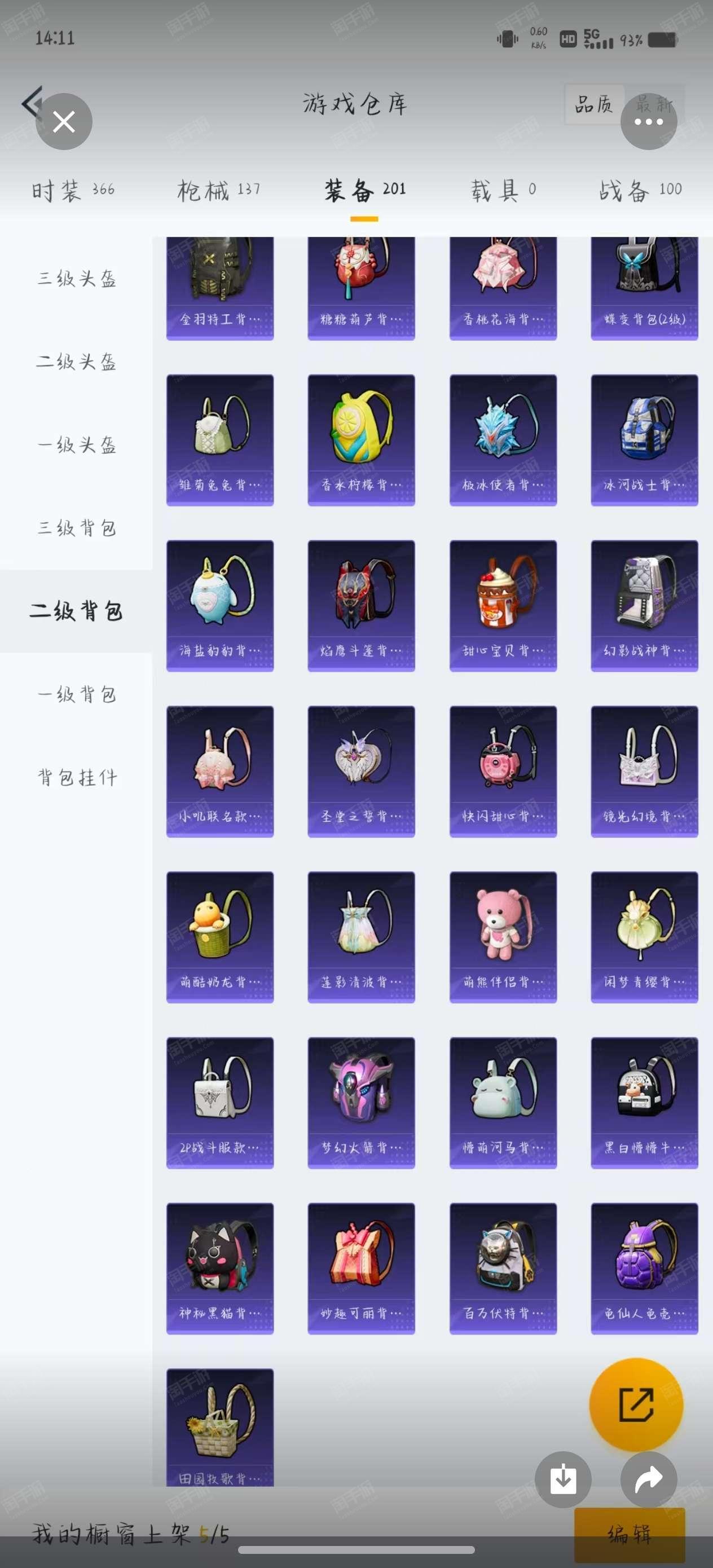Select the 三级背包 category

[77, 528]
